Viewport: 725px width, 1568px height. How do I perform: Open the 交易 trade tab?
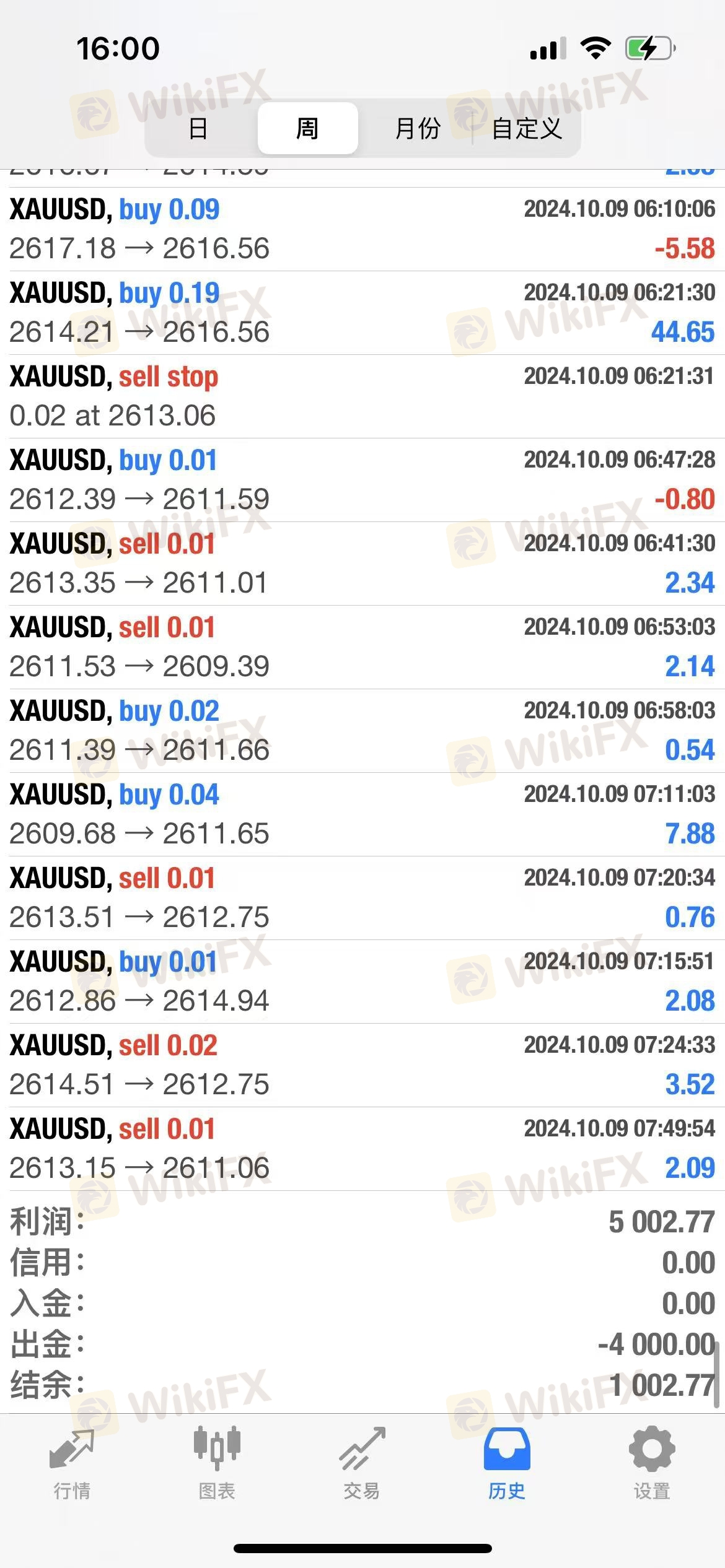[x=362, y=1464]
